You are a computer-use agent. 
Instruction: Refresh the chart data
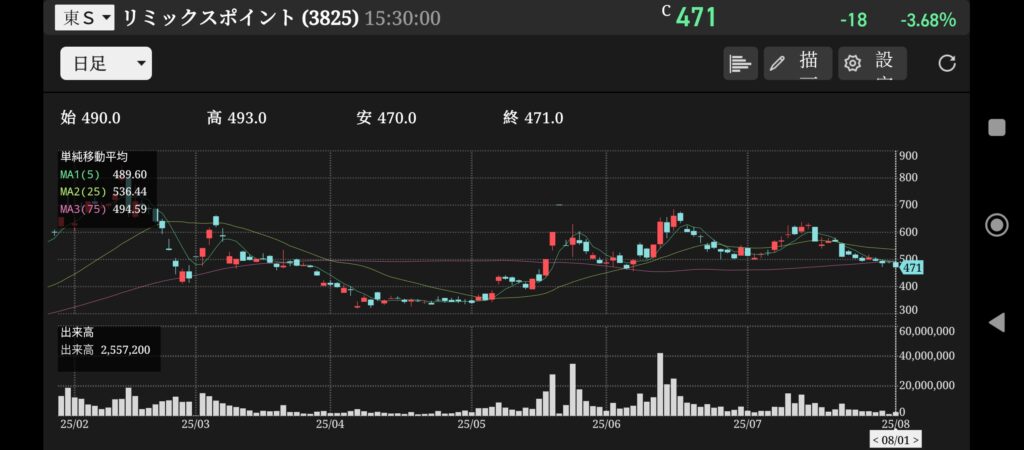[x=946, y=64]
